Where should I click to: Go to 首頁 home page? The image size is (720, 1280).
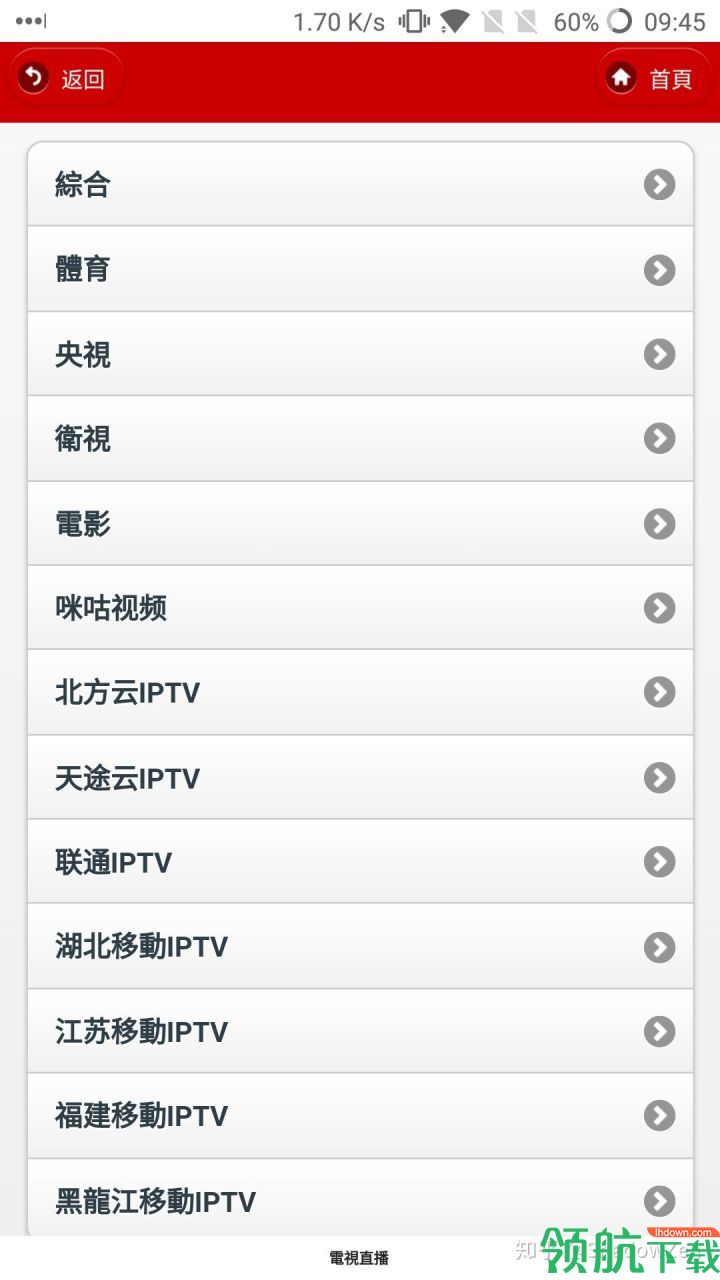click(x=653, y=78)
